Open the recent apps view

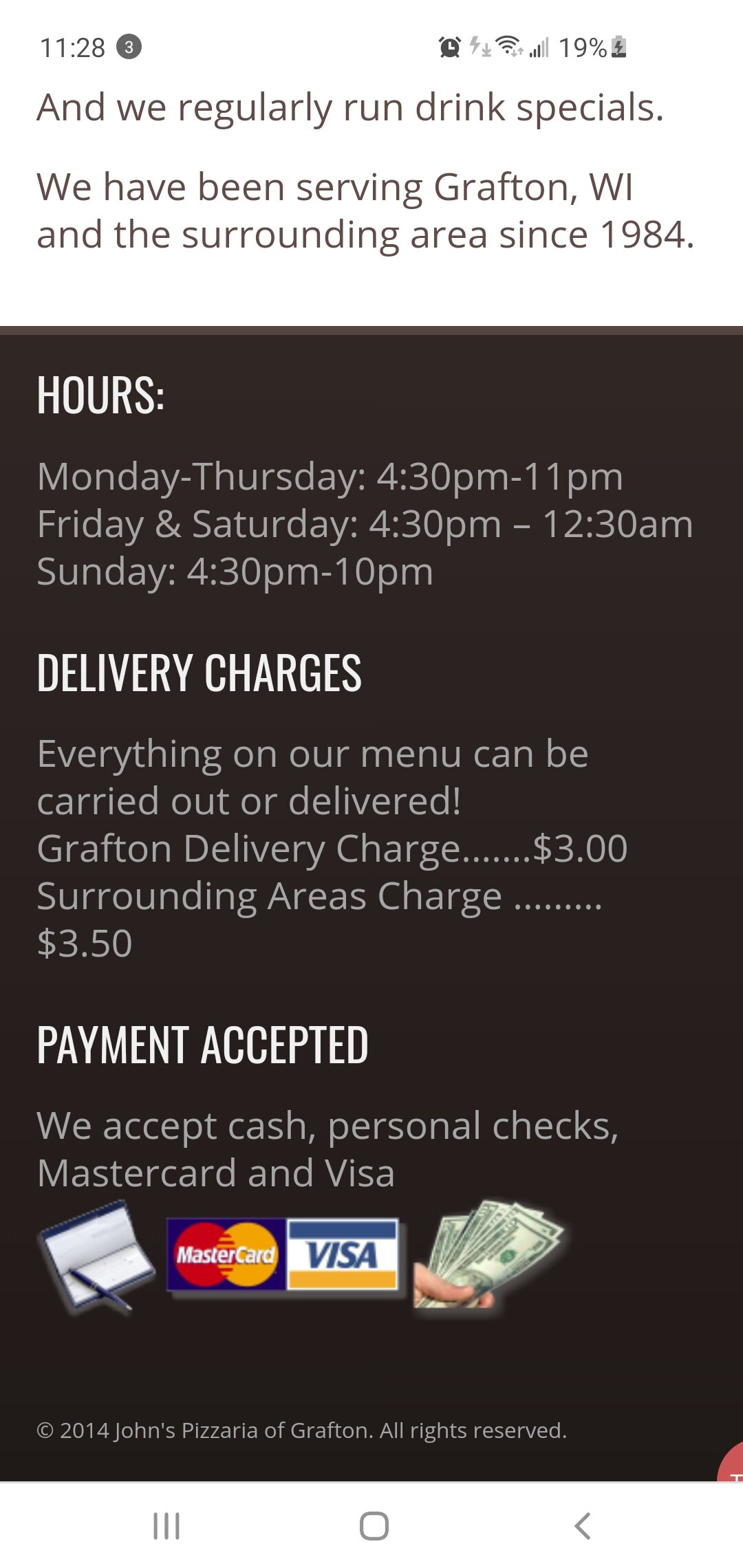[166, 1525]
